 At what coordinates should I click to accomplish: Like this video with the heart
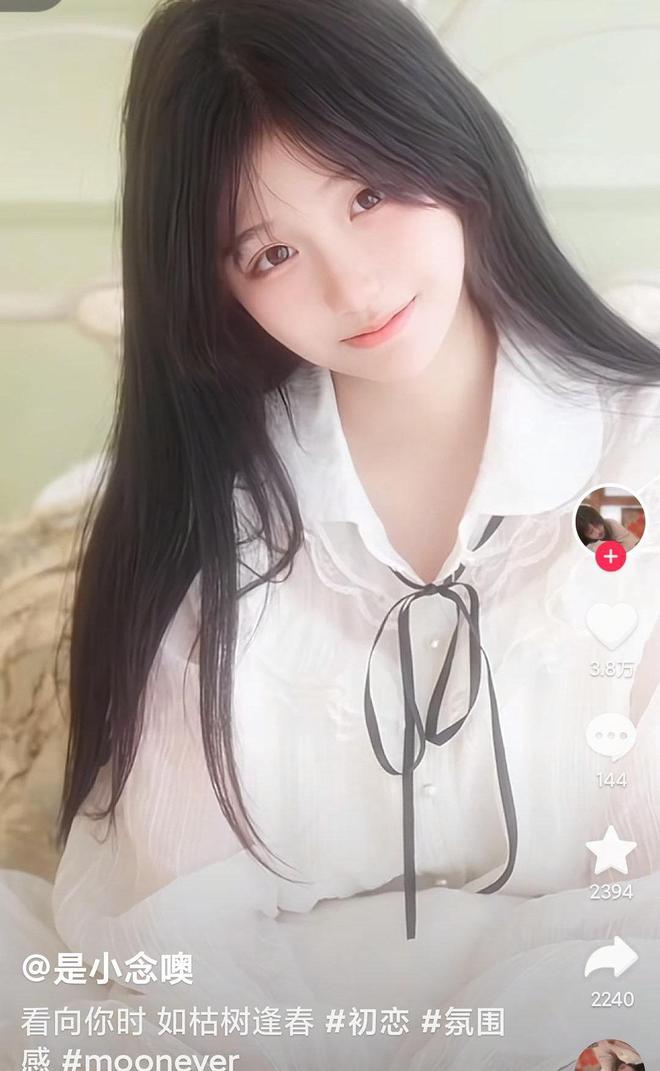pyautogui.click(x=611, y=626)
